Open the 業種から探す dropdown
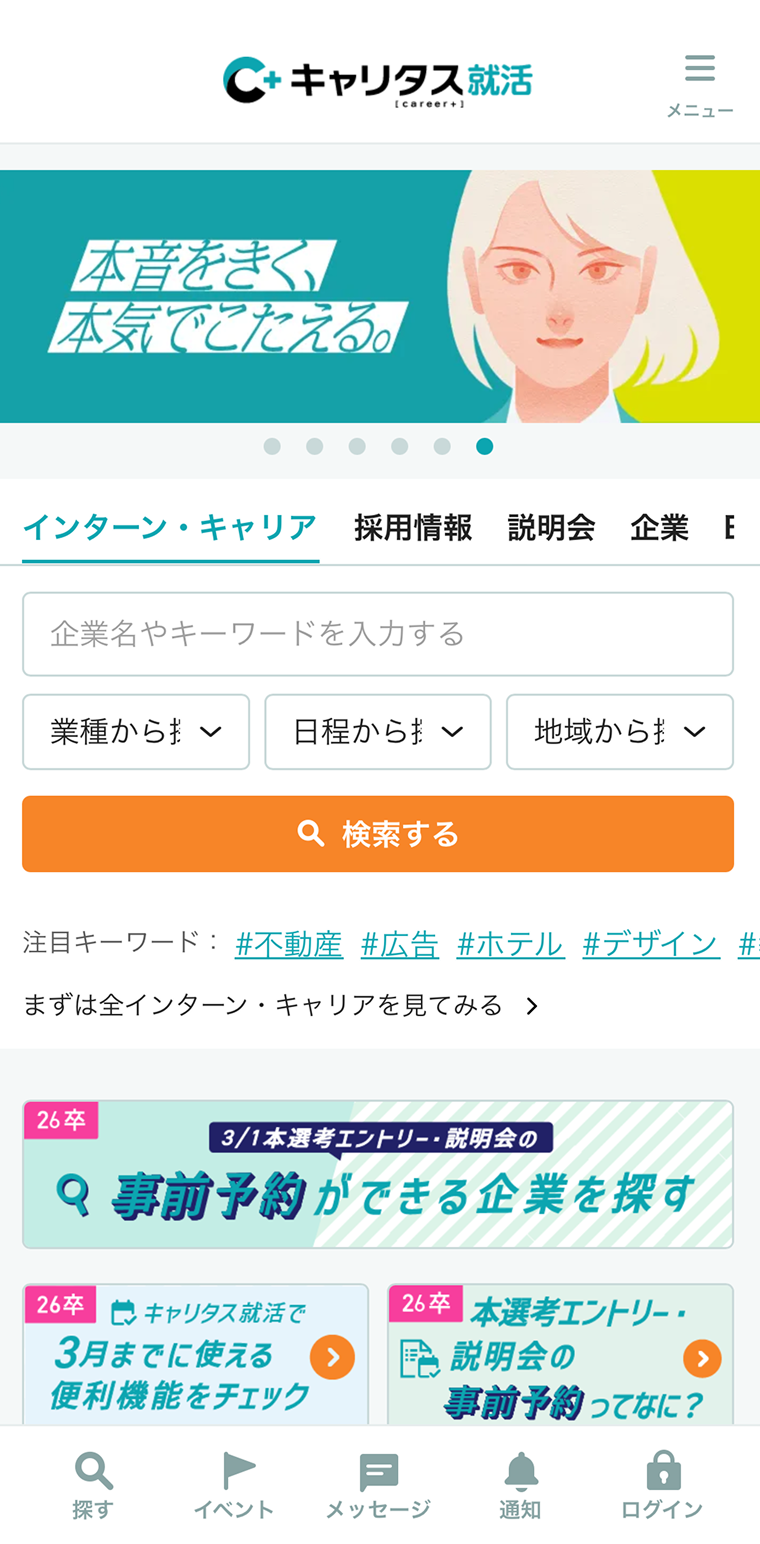The image size is (760, 1544). [x=136, y=731]
